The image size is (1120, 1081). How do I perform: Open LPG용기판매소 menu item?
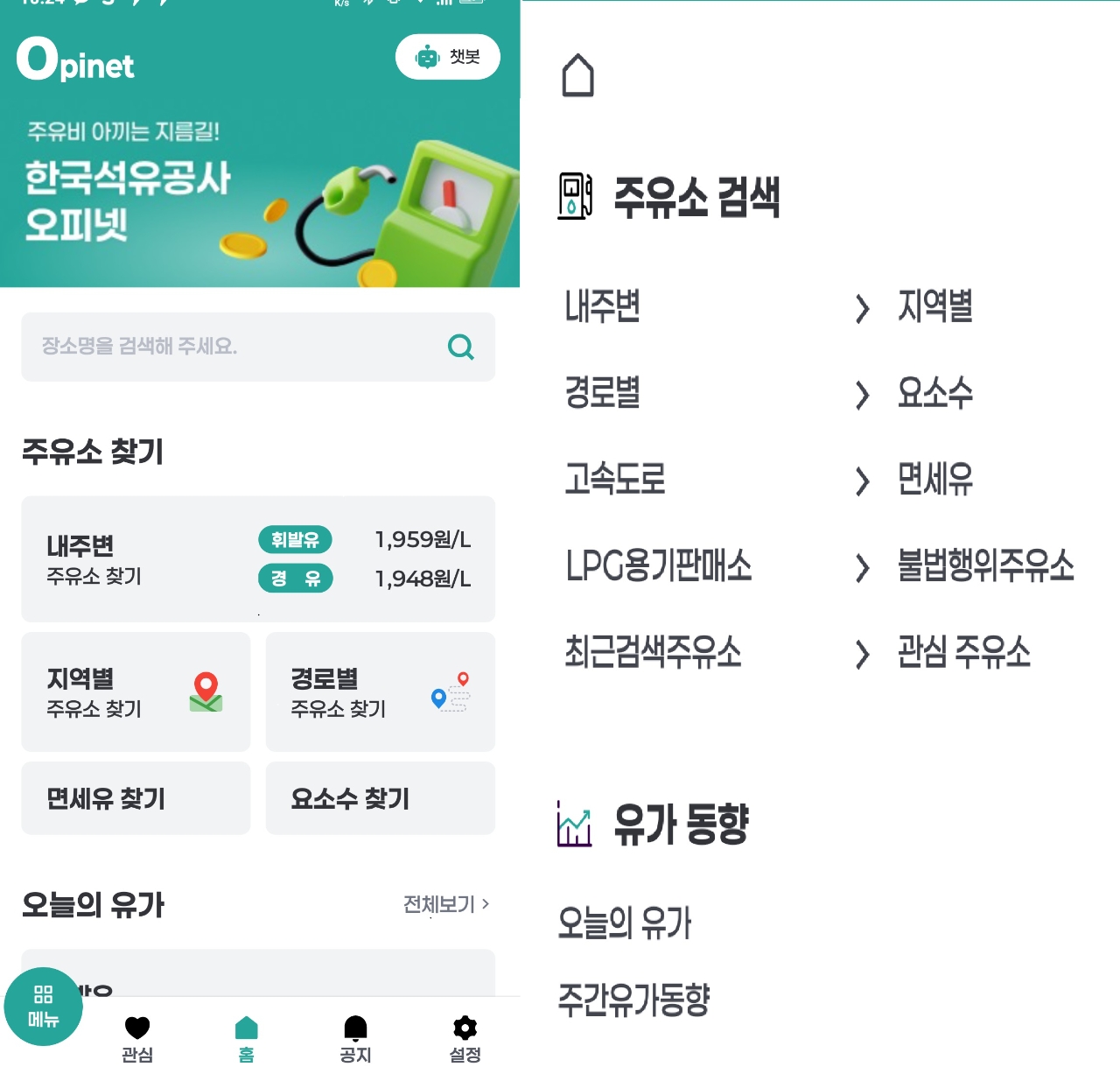(658, 565)
